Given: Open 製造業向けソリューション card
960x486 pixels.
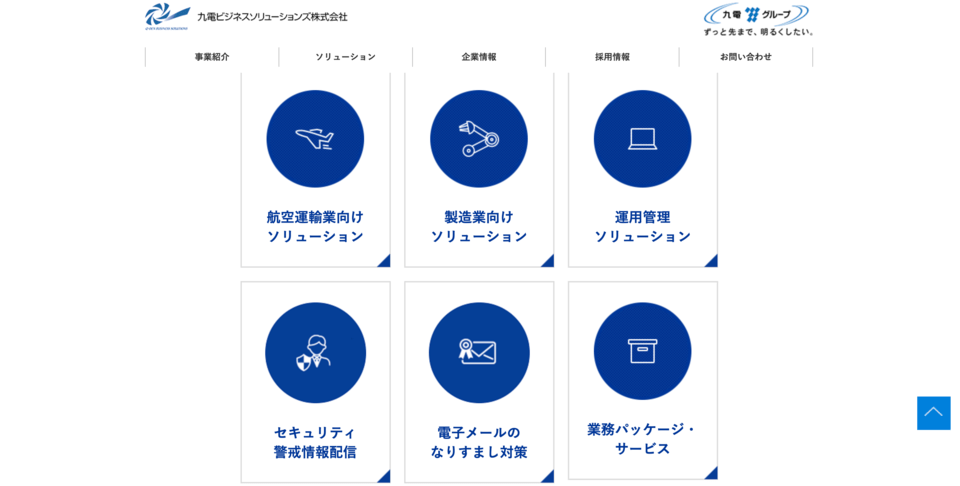Looking at the screenshot, I should pyautogui.click(x=479, y=170).
